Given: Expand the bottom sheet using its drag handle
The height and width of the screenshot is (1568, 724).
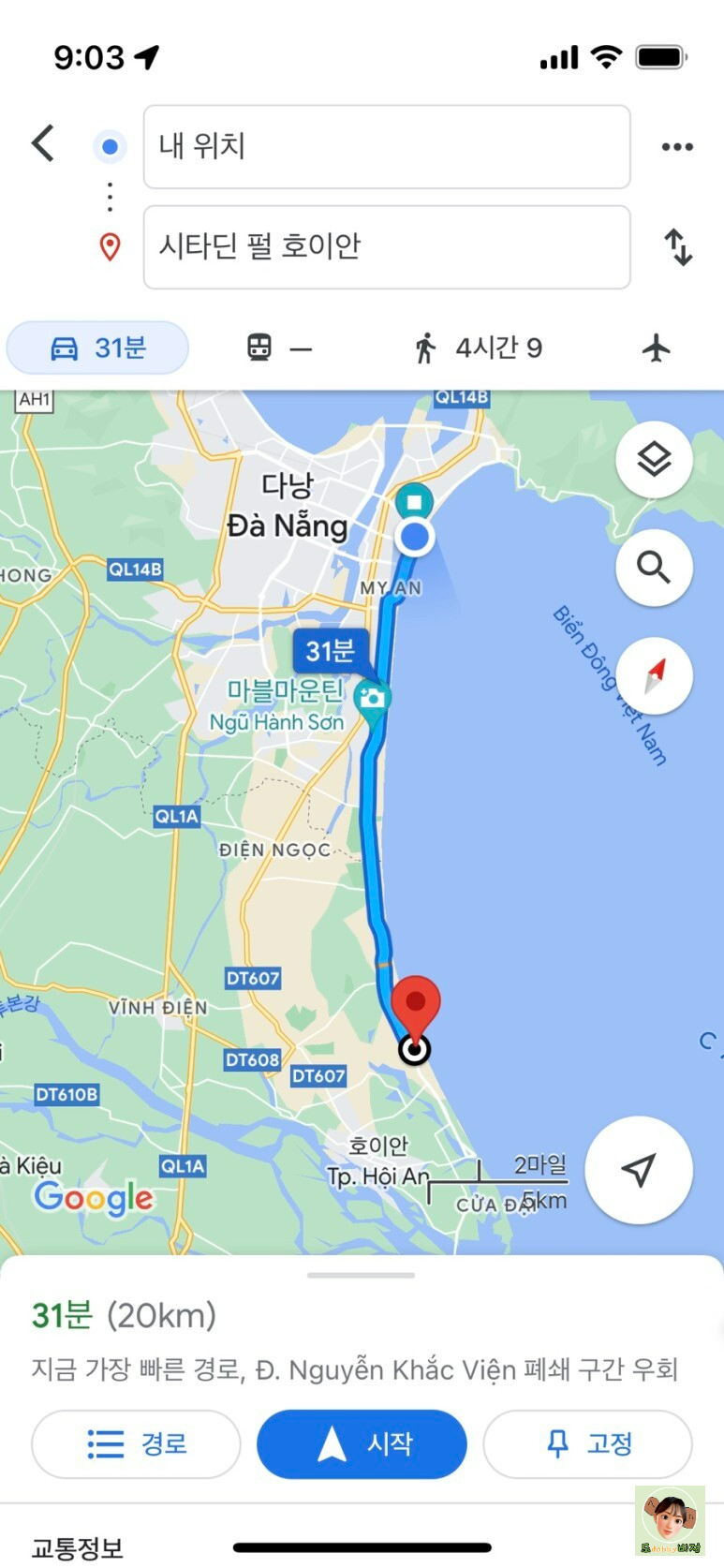Looking at the screenshot, I should [x=362, y=1274].
